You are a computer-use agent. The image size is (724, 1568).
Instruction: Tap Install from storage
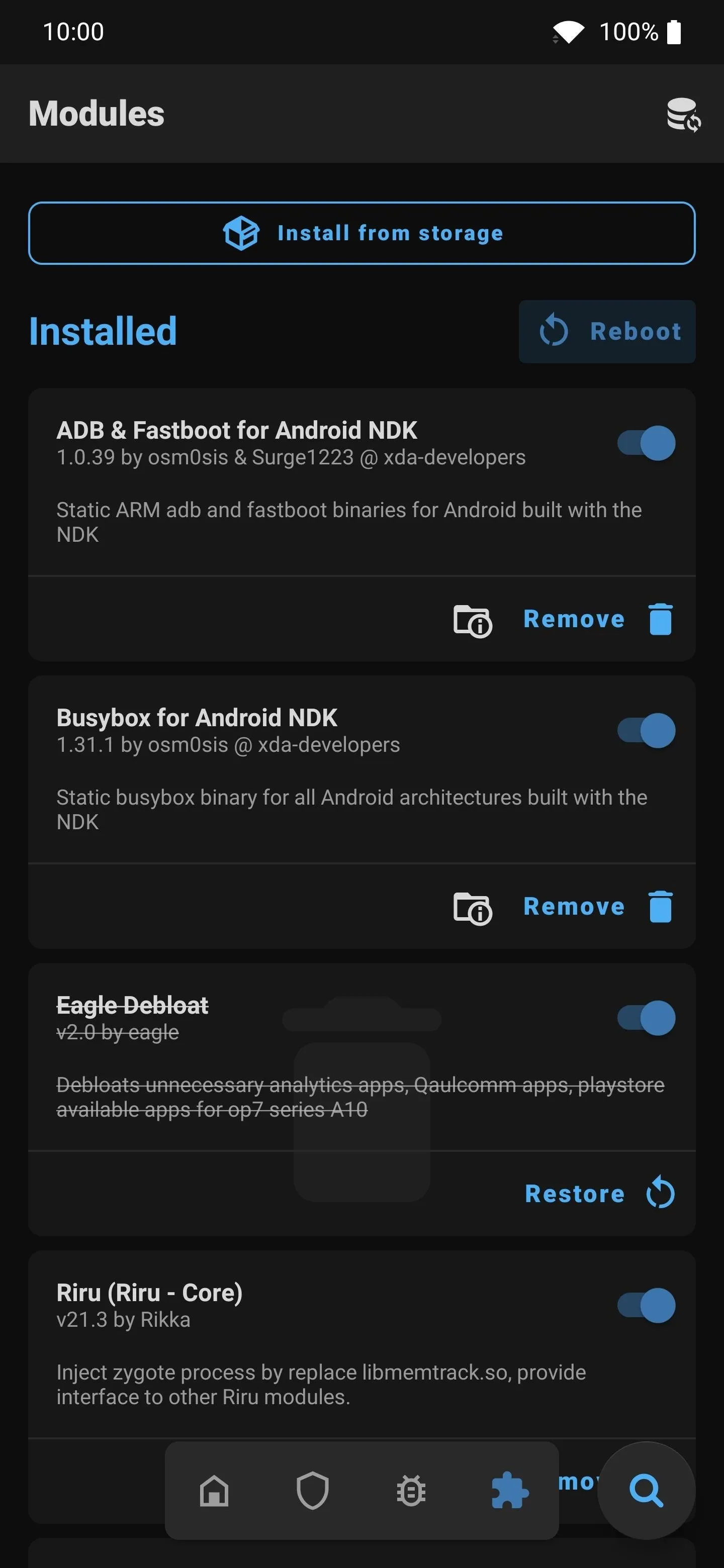point(361,233)
